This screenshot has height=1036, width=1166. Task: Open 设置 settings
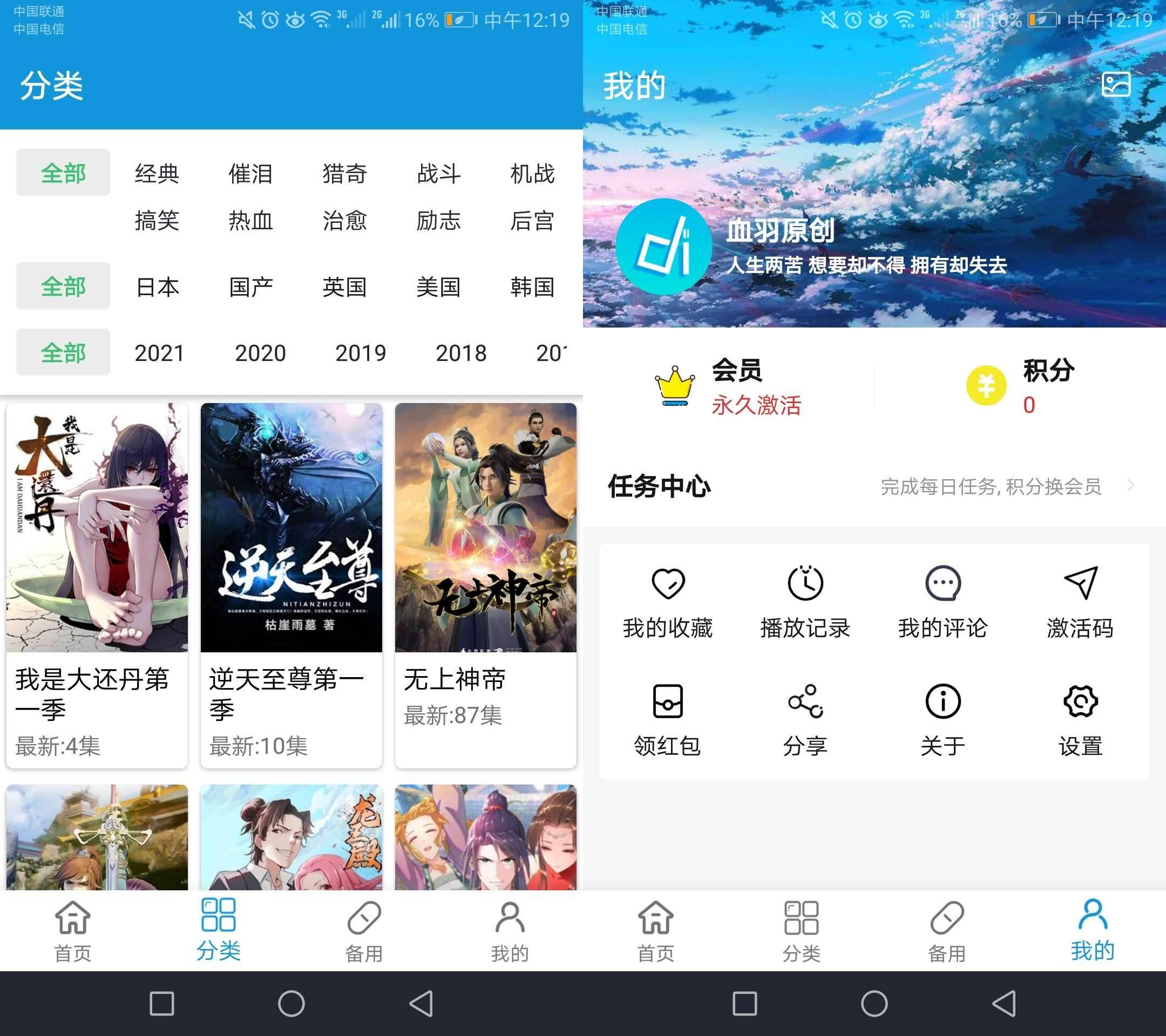(x=1080, y=720)
